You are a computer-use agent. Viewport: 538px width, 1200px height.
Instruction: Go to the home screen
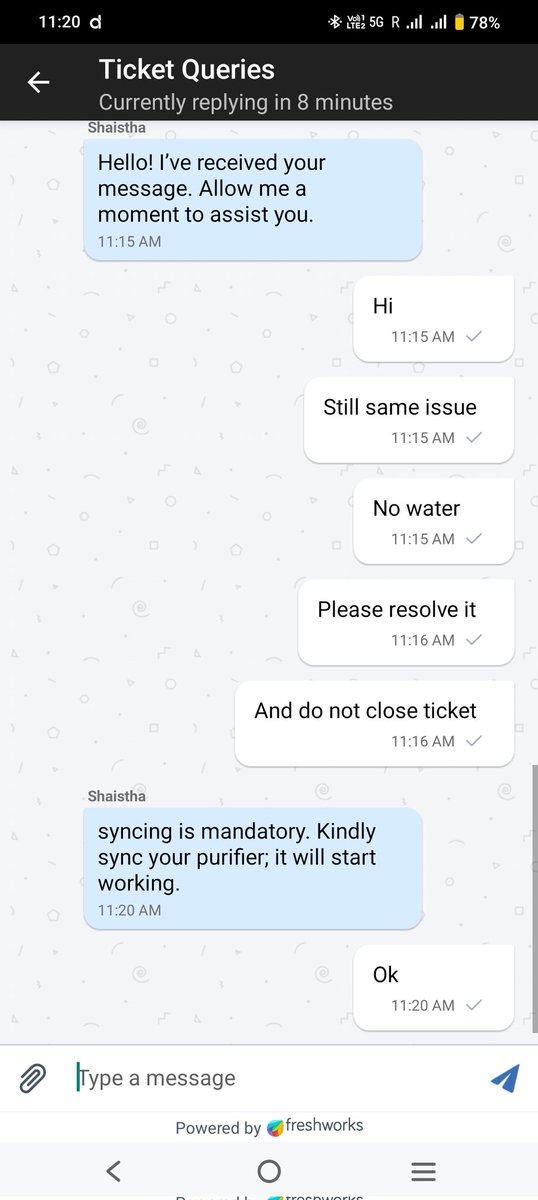pos(269,1170)
